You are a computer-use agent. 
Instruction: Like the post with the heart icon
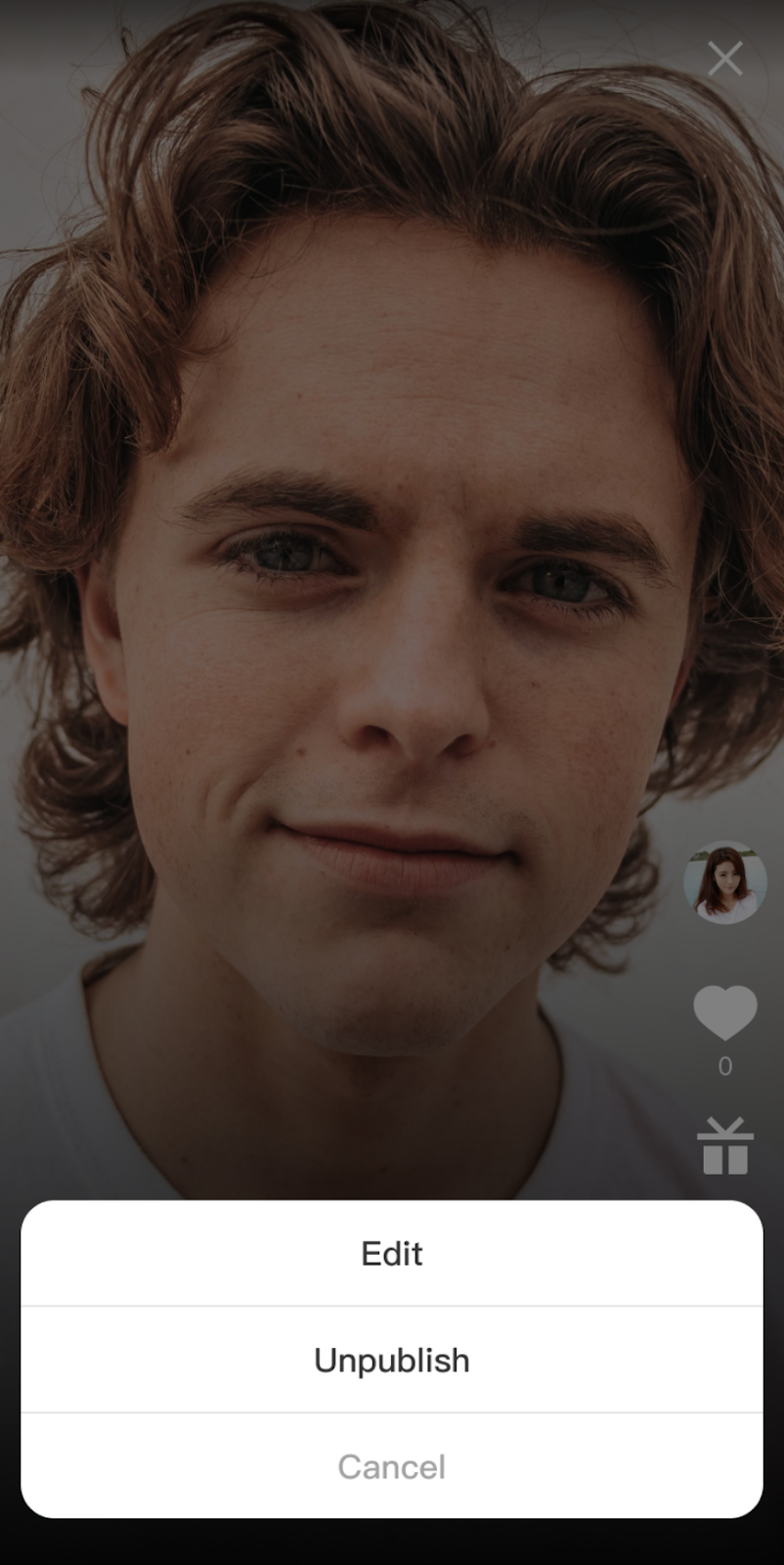(x=724, y=1012)
